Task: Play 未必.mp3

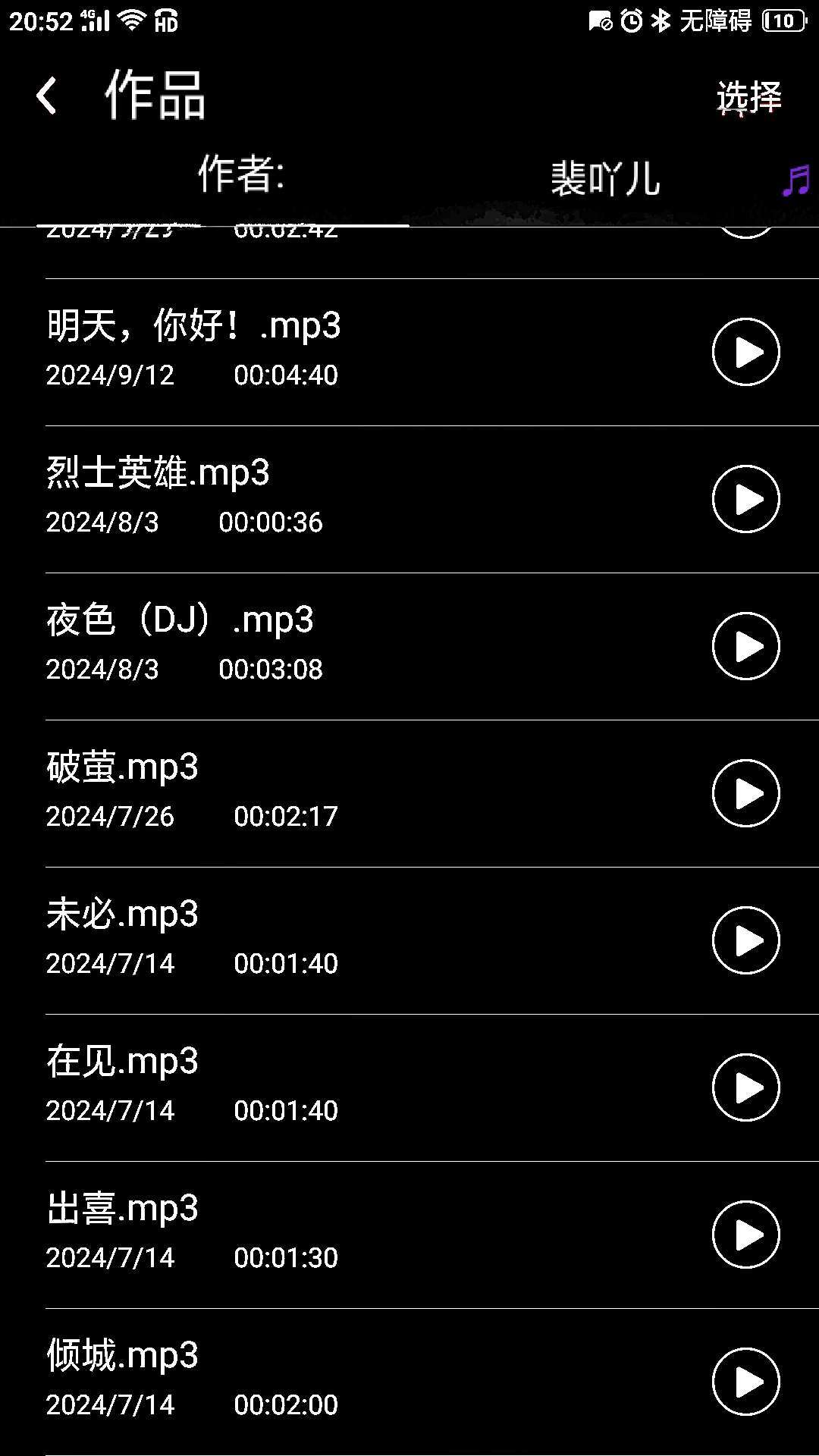Action: [746, 940]
